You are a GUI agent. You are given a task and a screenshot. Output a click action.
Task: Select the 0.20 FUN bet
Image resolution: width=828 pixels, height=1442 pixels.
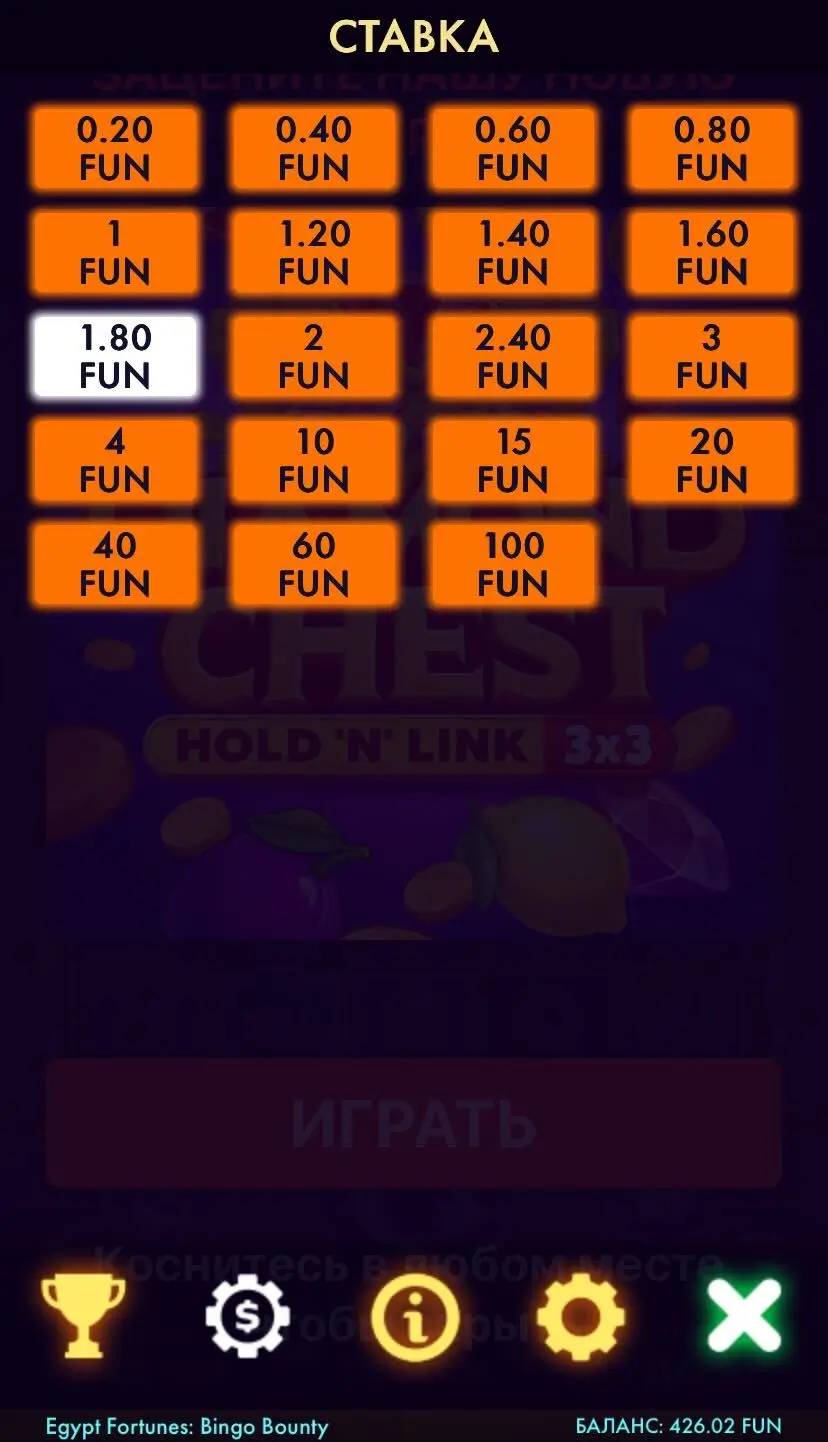[114, 148]
